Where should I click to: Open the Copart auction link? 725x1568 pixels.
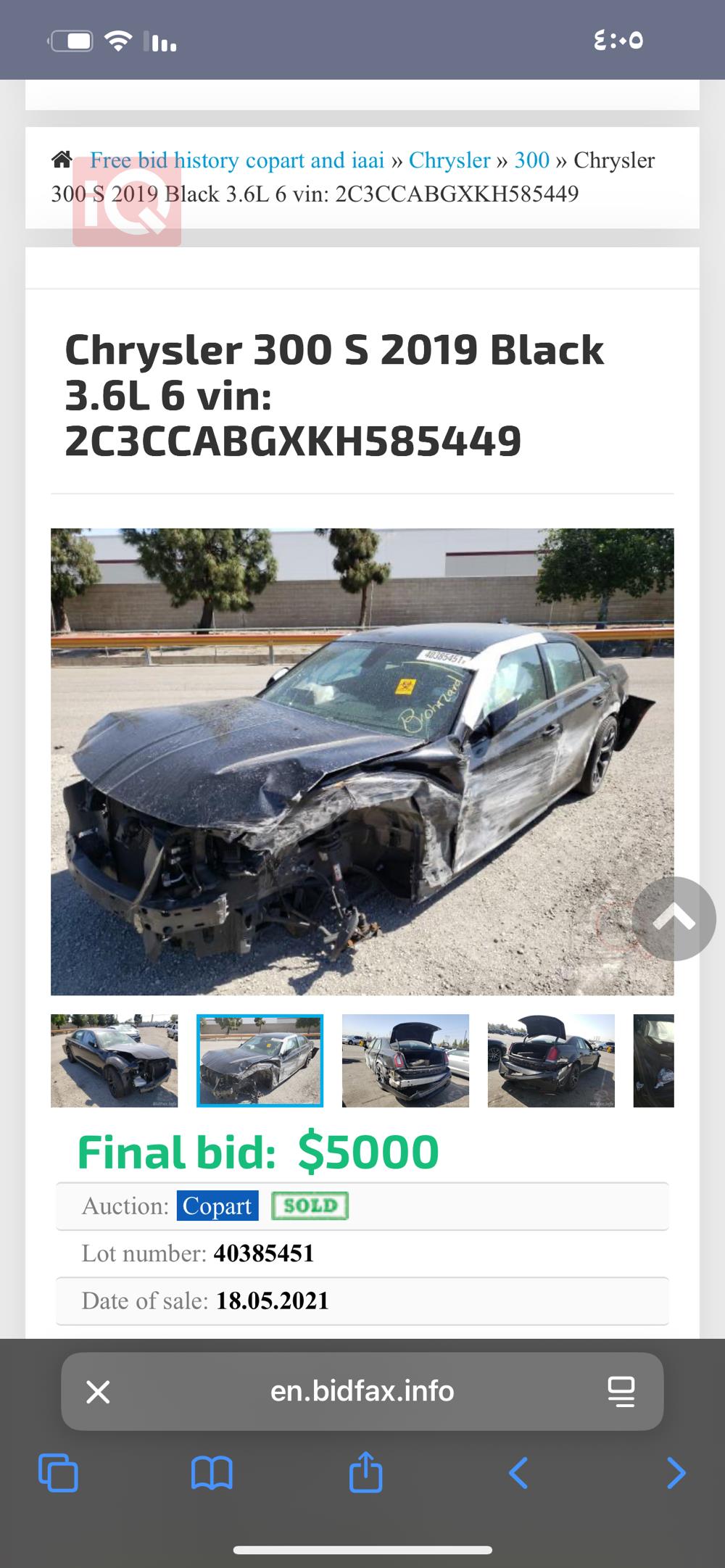pos(217,1206)
